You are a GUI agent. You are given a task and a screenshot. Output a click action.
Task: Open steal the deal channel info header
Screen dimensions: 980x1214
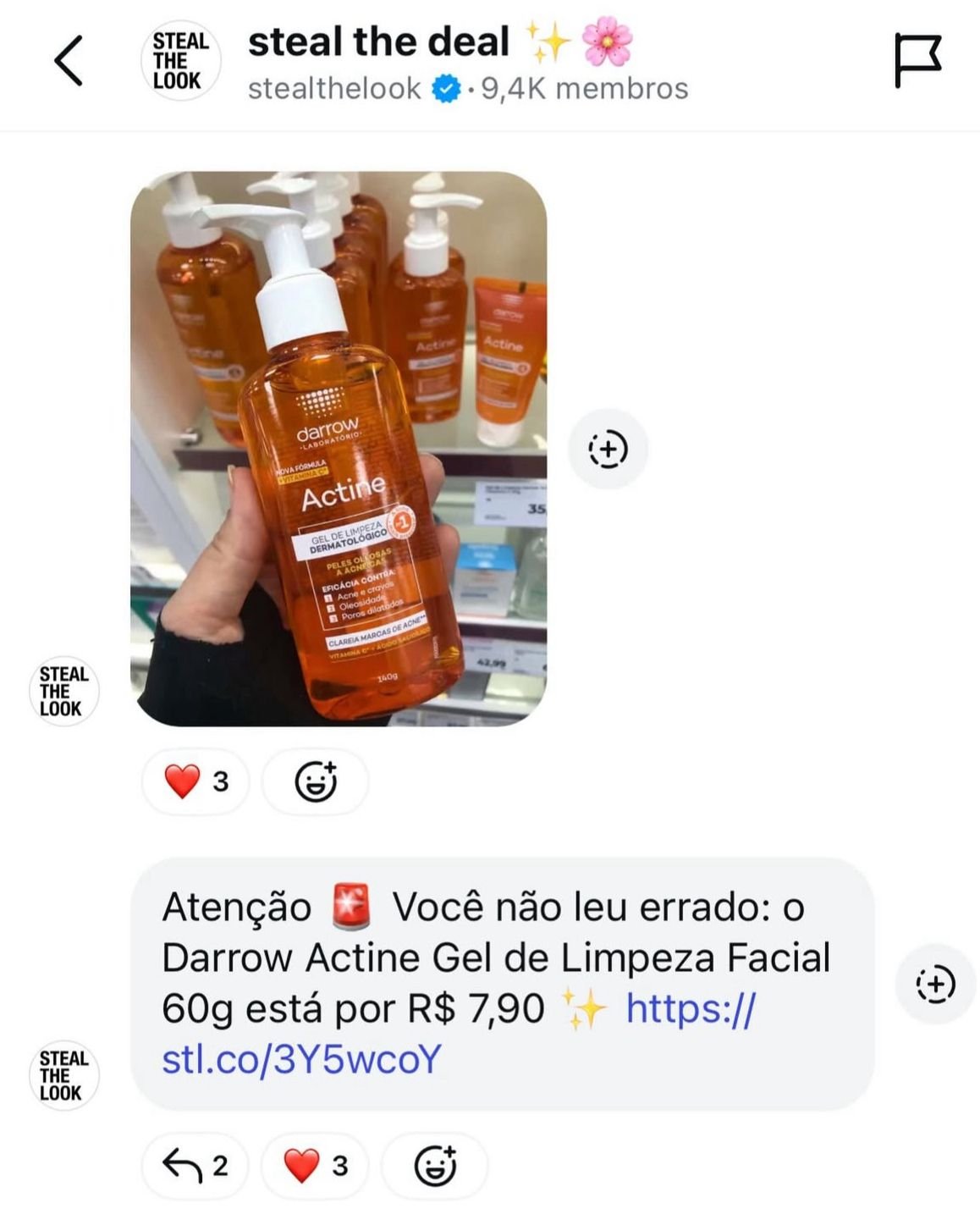pyautogui.click(x=440, y=63)
